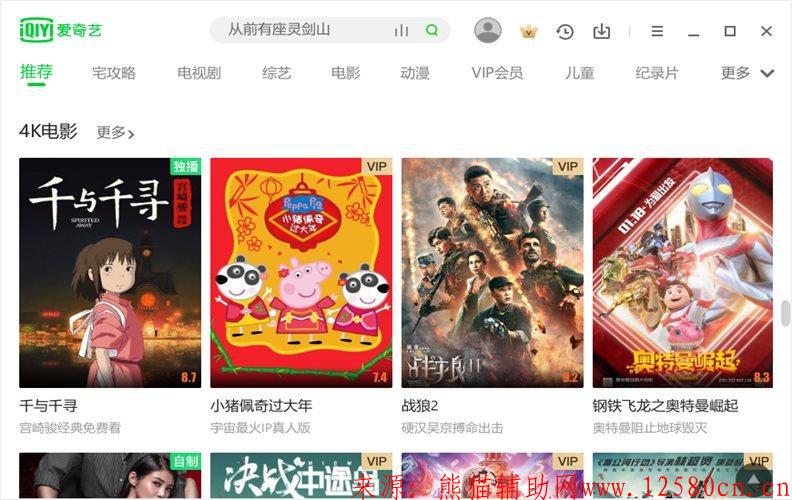Open 更多 link beside 4K电影

115,132
